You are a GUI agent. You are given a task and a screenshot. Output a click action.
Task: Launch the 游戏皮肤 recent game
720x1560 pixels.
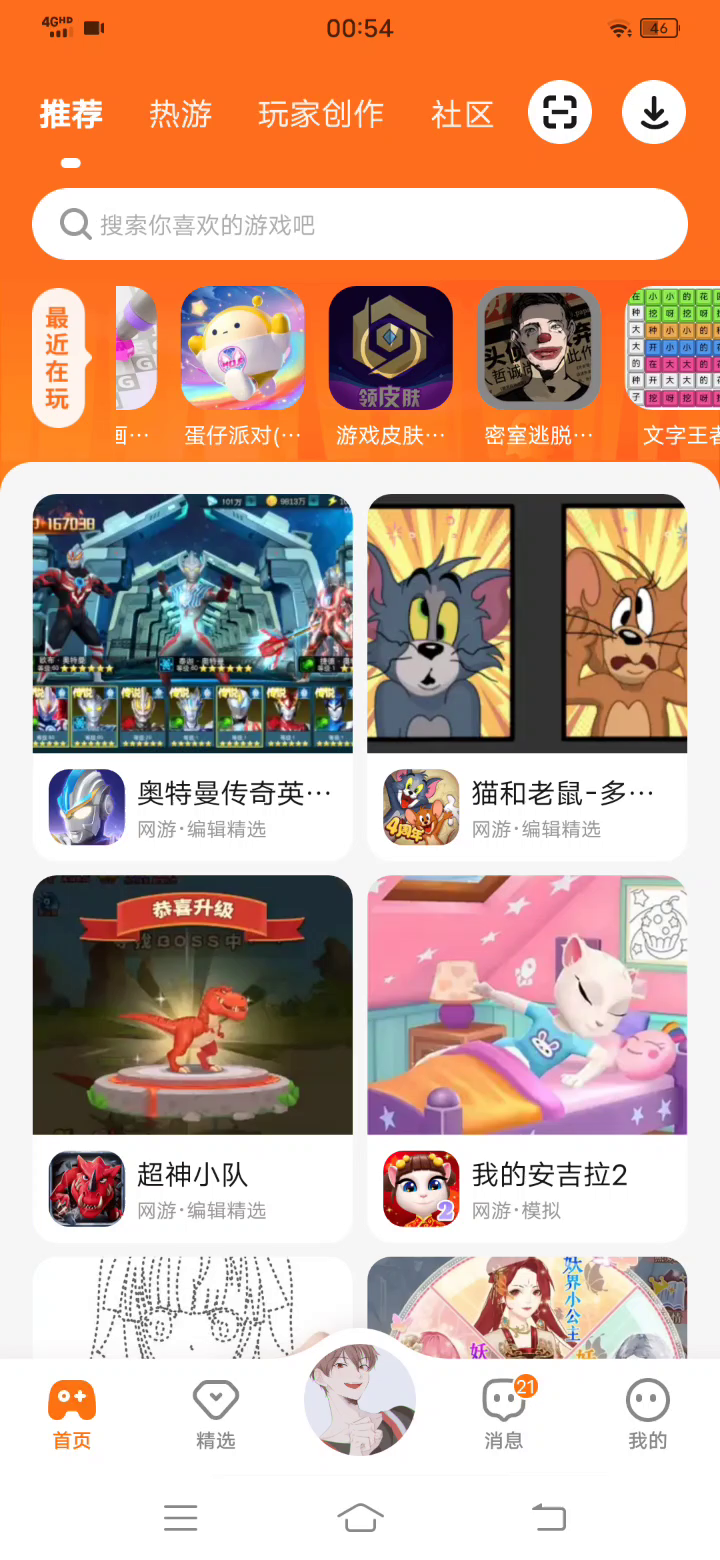click(x=390, y=349)
